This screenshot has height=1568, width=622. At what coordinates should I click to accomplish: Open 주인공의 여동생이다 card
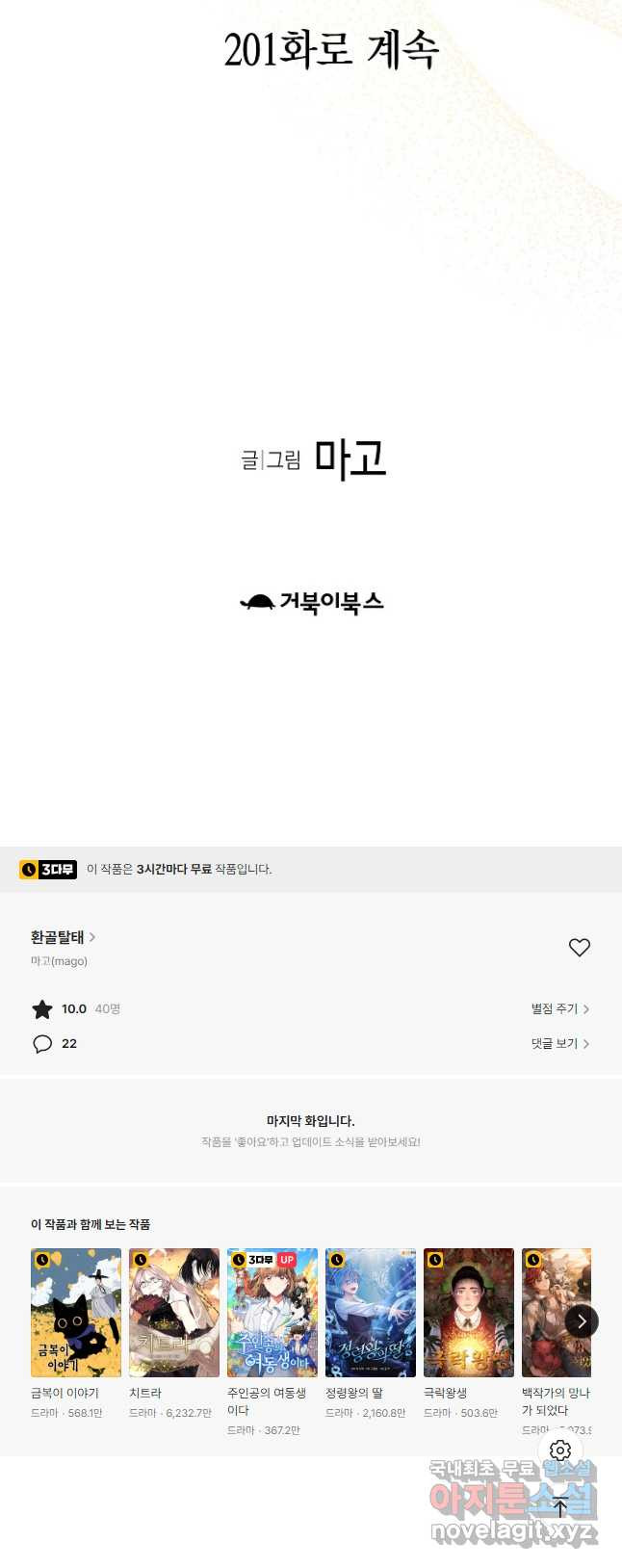[272, 1313]
